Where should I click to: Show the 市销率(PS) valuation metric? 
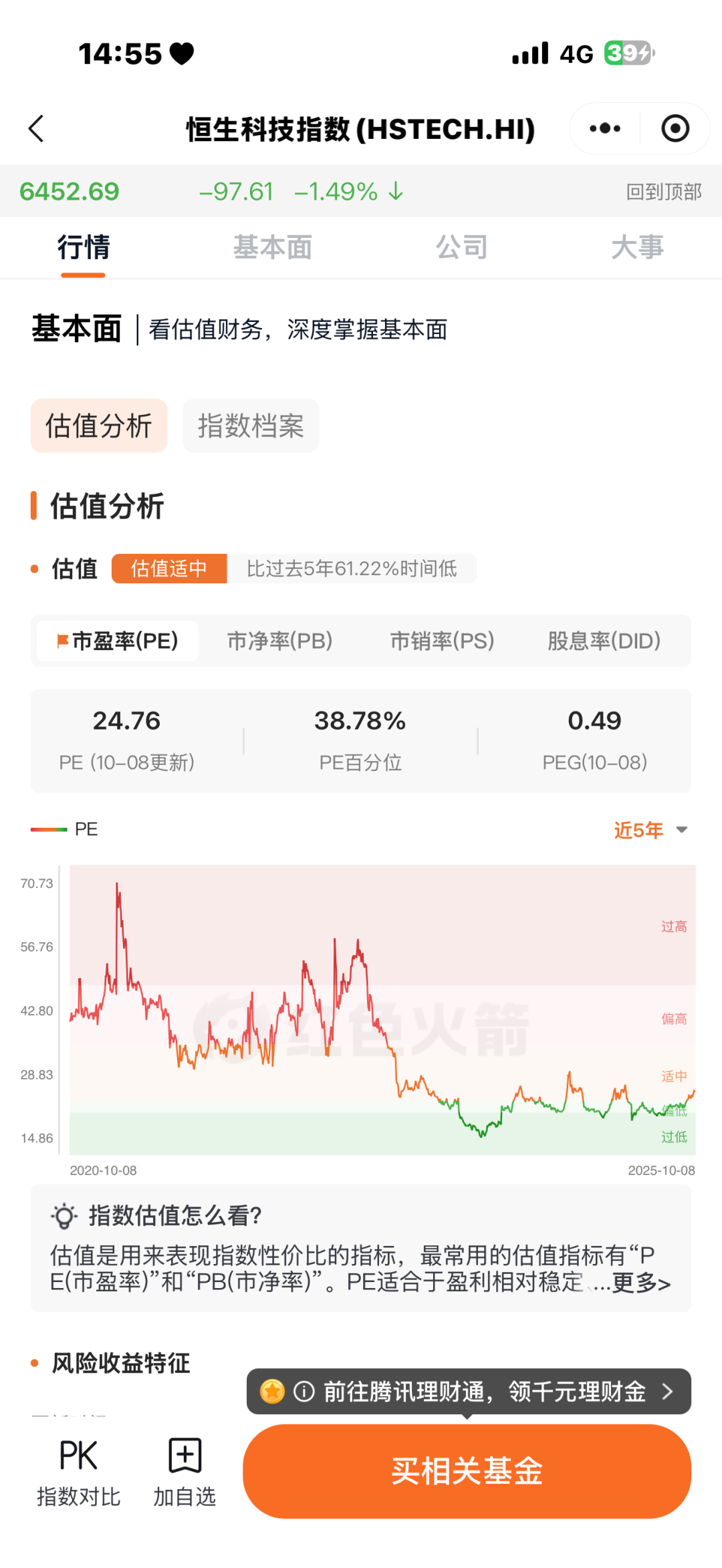(x=442, y=641)
